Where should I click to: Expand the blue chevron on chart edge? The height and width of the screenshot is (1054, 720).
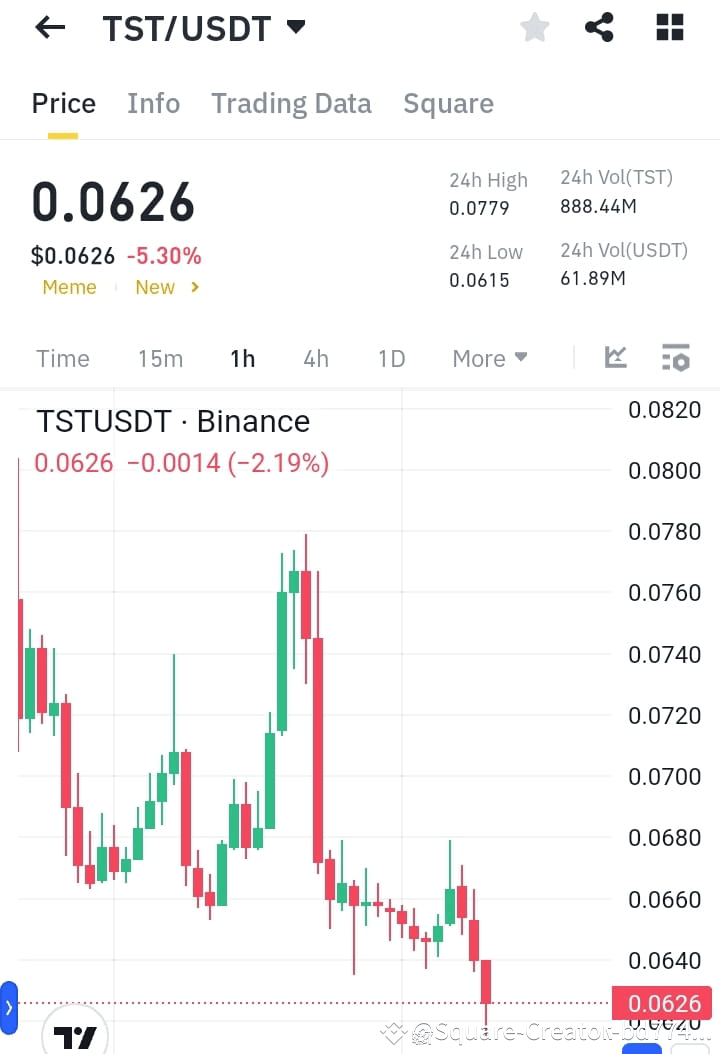10,1007
